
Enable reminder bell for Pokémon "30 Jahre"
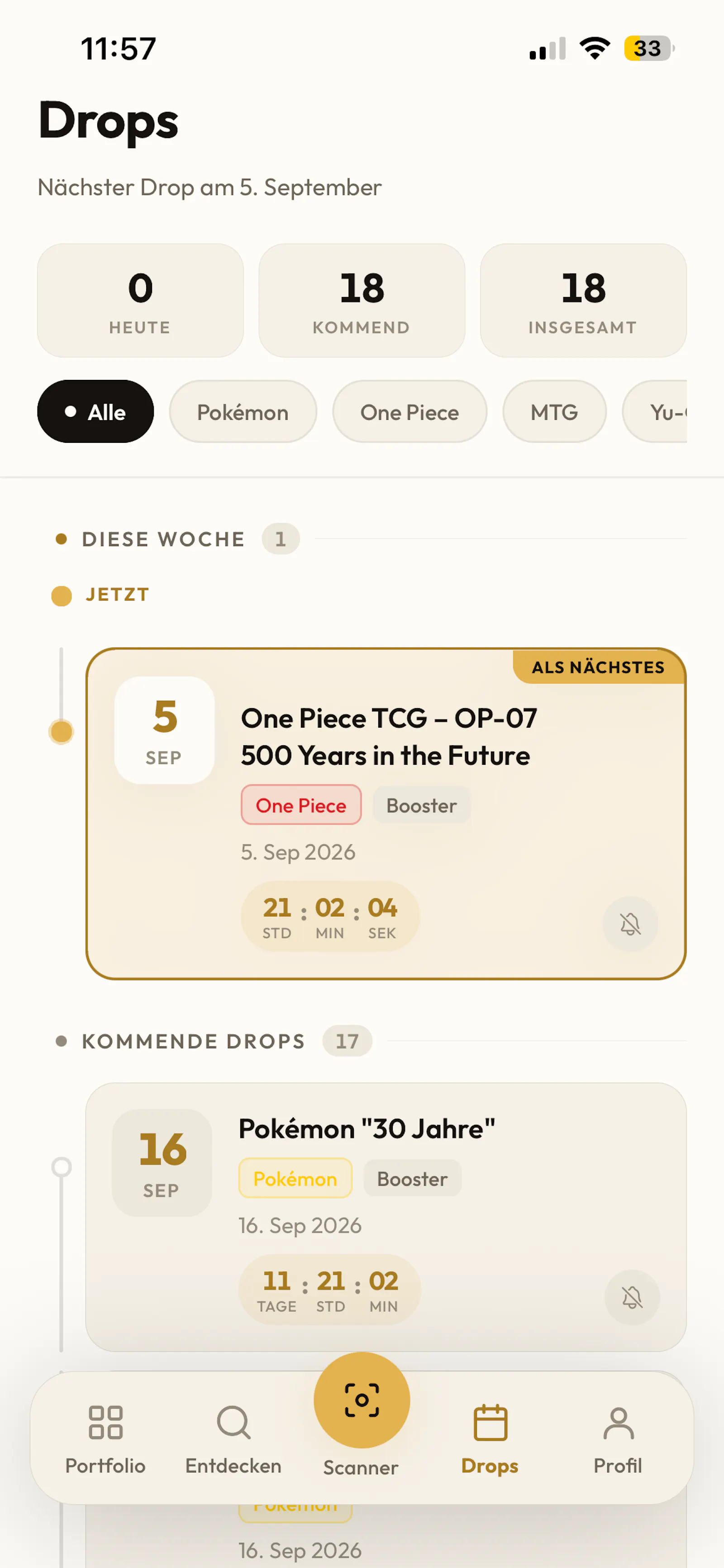pos(632,1297)
